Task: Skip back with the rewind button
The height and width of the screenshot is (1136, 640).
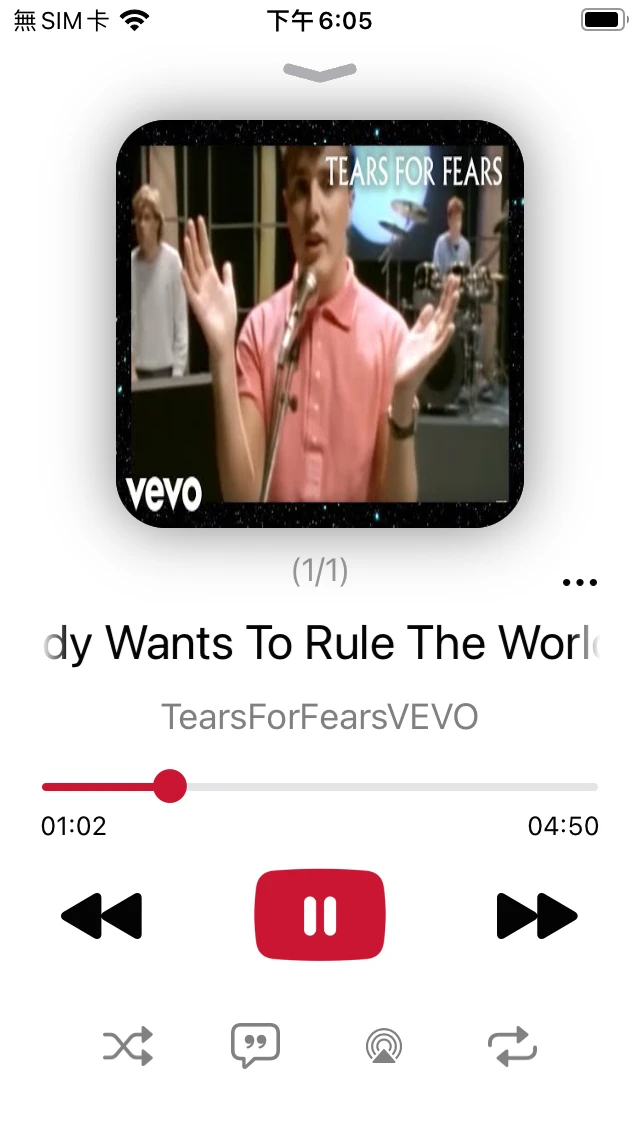Action: point(102,916)
